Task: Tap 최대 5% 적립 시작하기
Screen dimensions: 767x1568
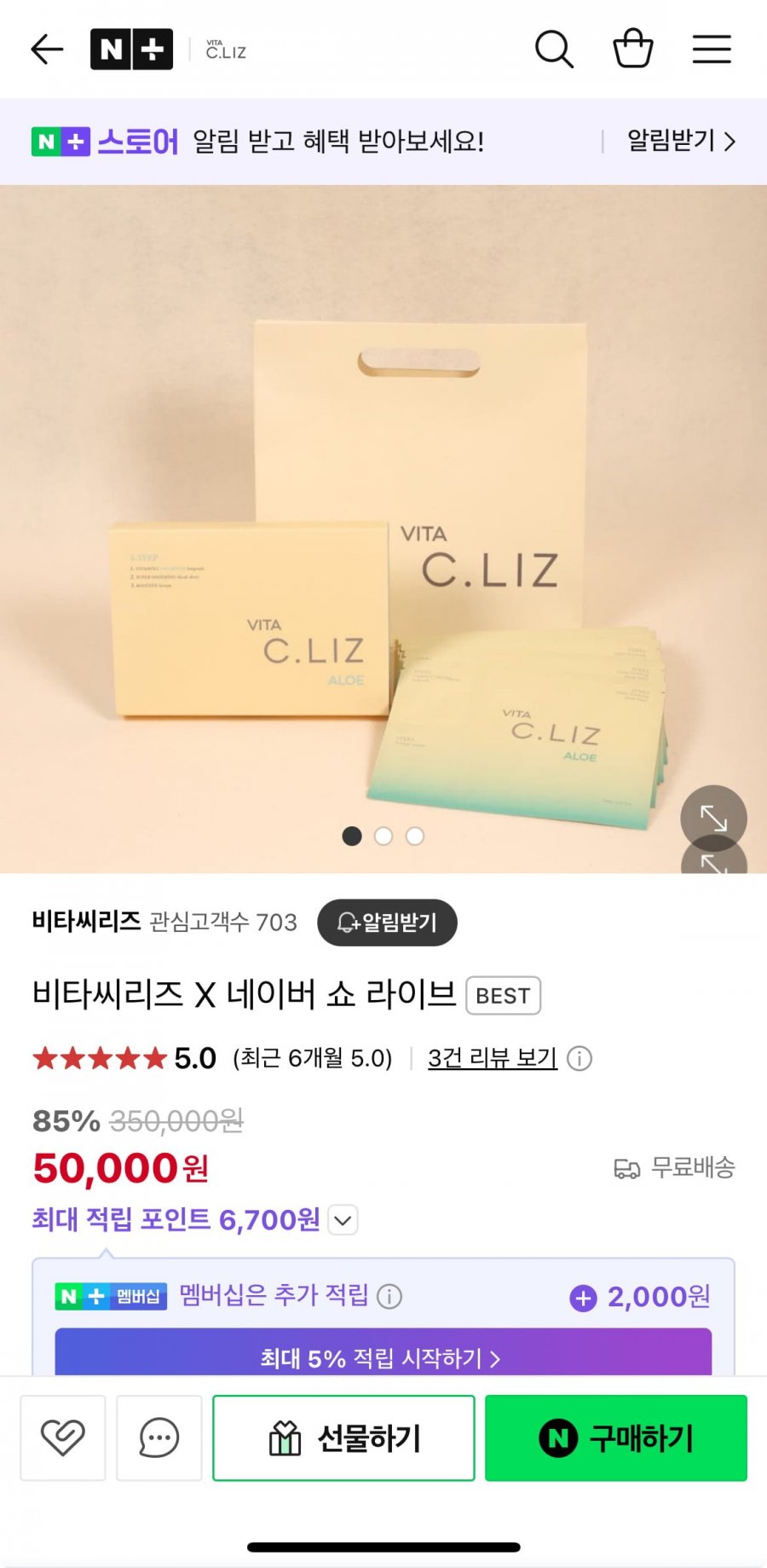Action: [x=383, y=1357]
